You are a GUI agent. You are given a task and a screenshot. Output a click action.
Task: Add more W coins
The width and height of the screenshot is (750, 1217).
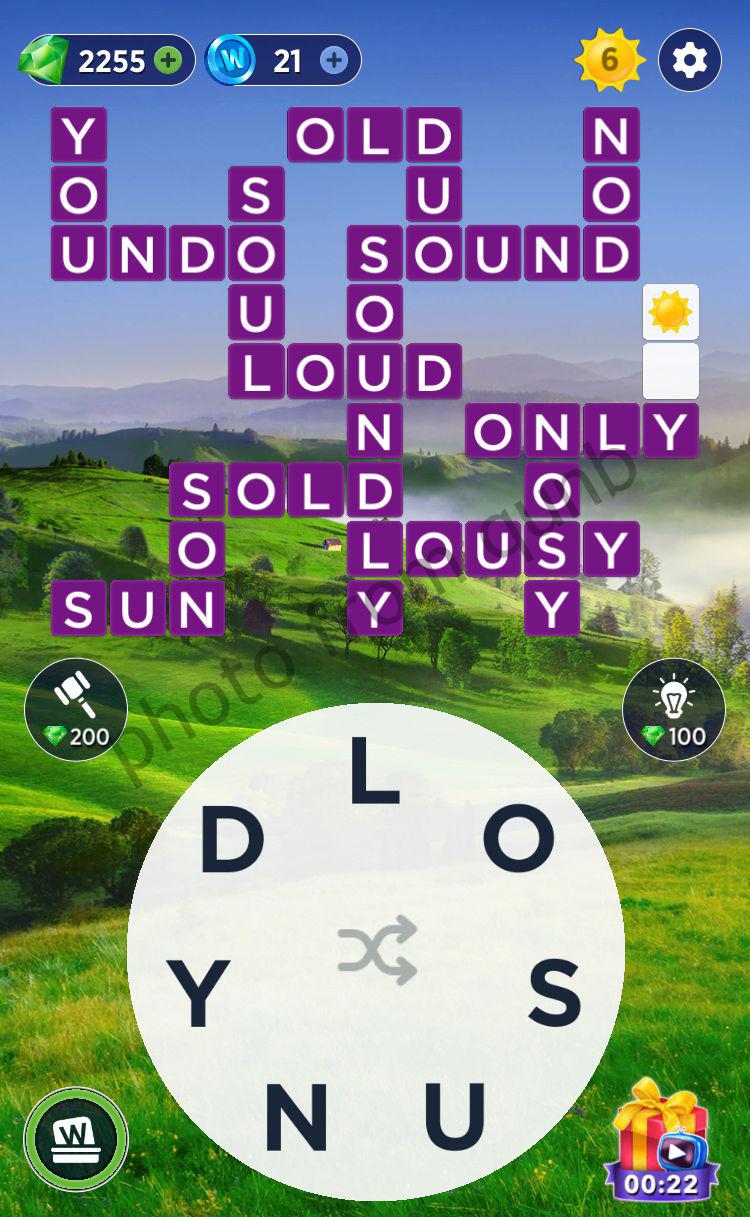(334, 61)
